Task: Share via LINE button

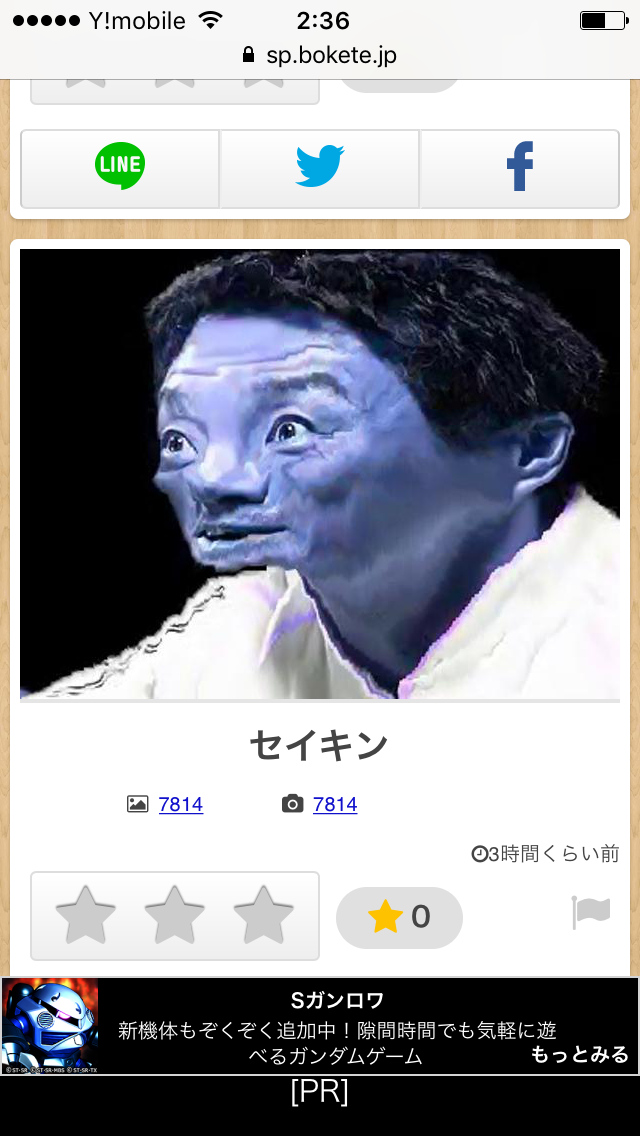Action: coord(120,167)
